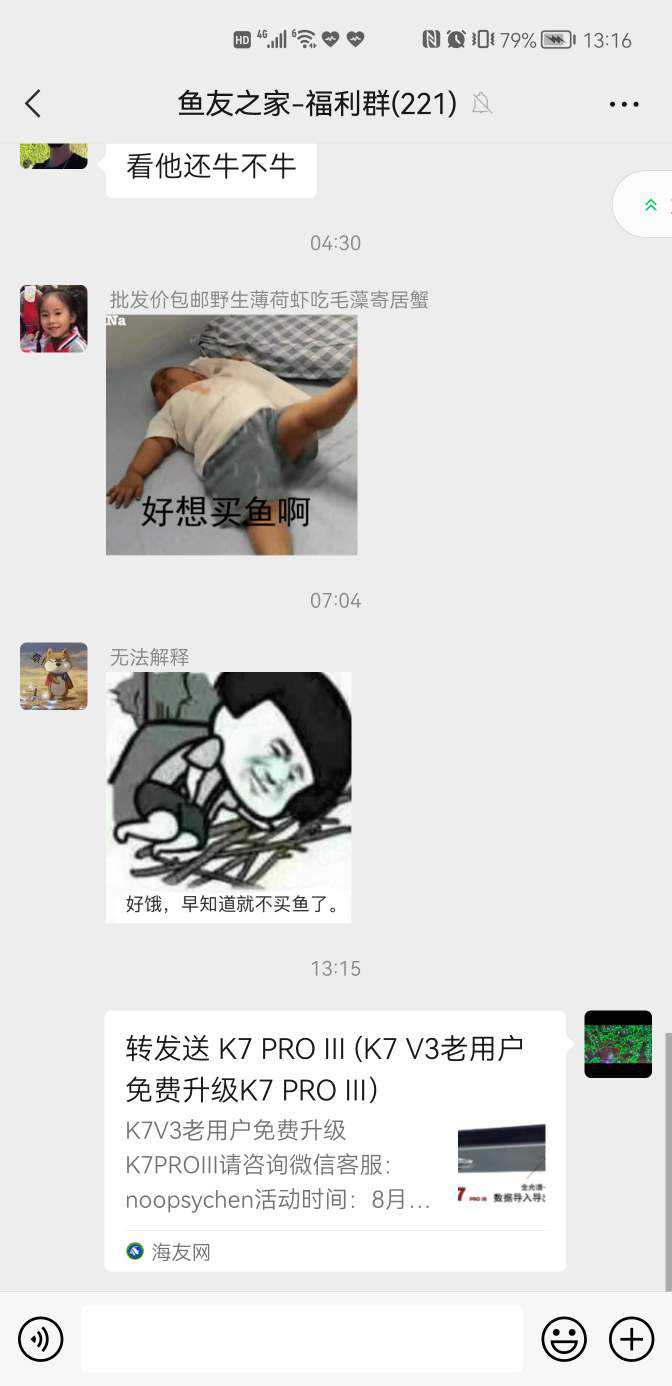Switch to voice message input
The width and height of the screenshot is (672, 1386).
pos(41,1339)
